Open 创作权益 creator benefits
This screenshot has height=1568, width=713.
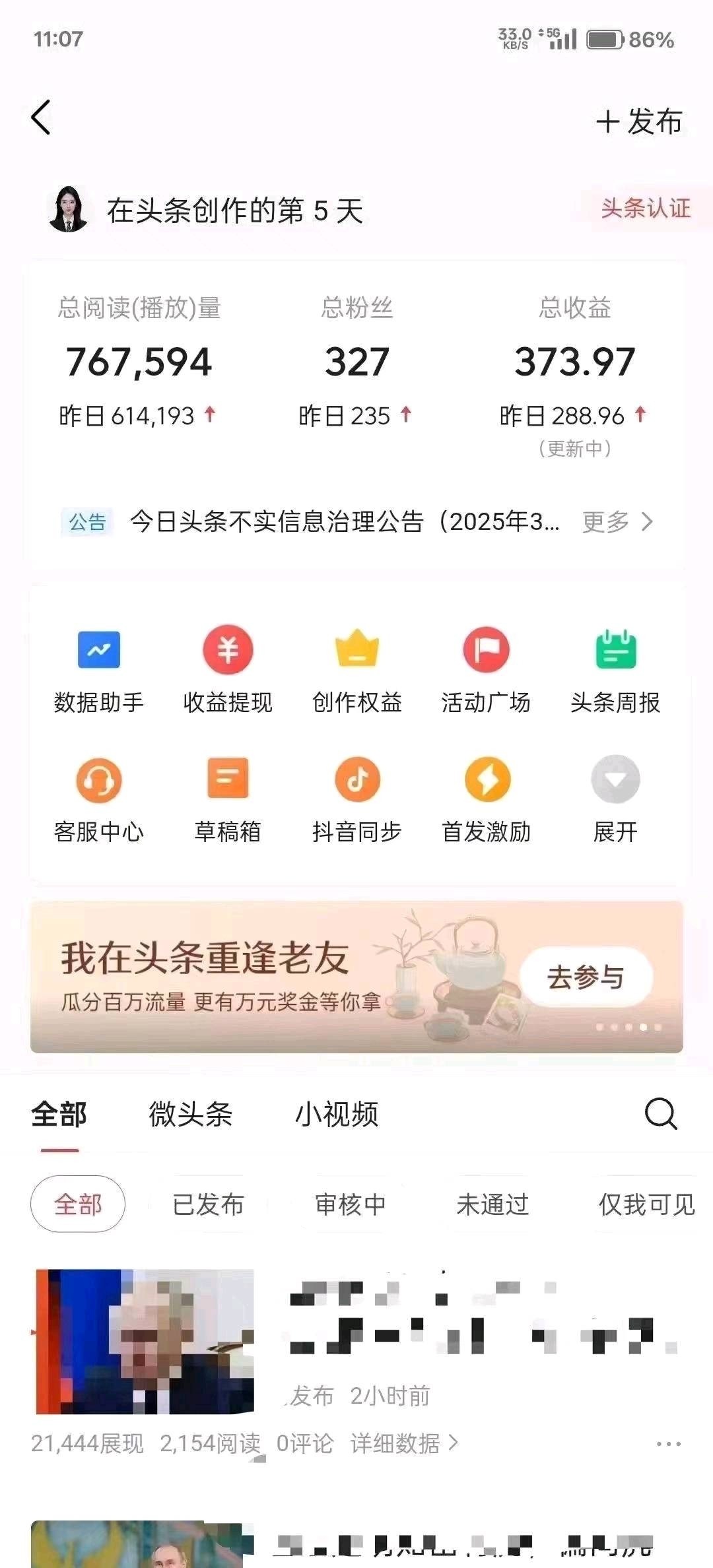click(356, 667)
